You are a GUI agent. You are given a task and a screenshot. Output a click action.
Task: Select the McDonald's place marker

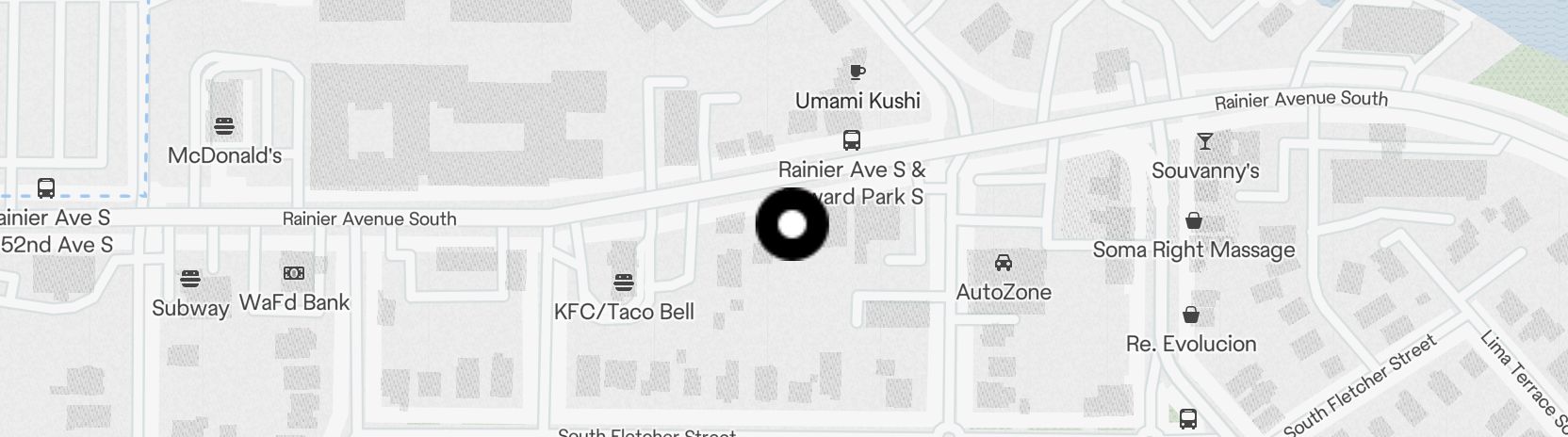(224, 125)
